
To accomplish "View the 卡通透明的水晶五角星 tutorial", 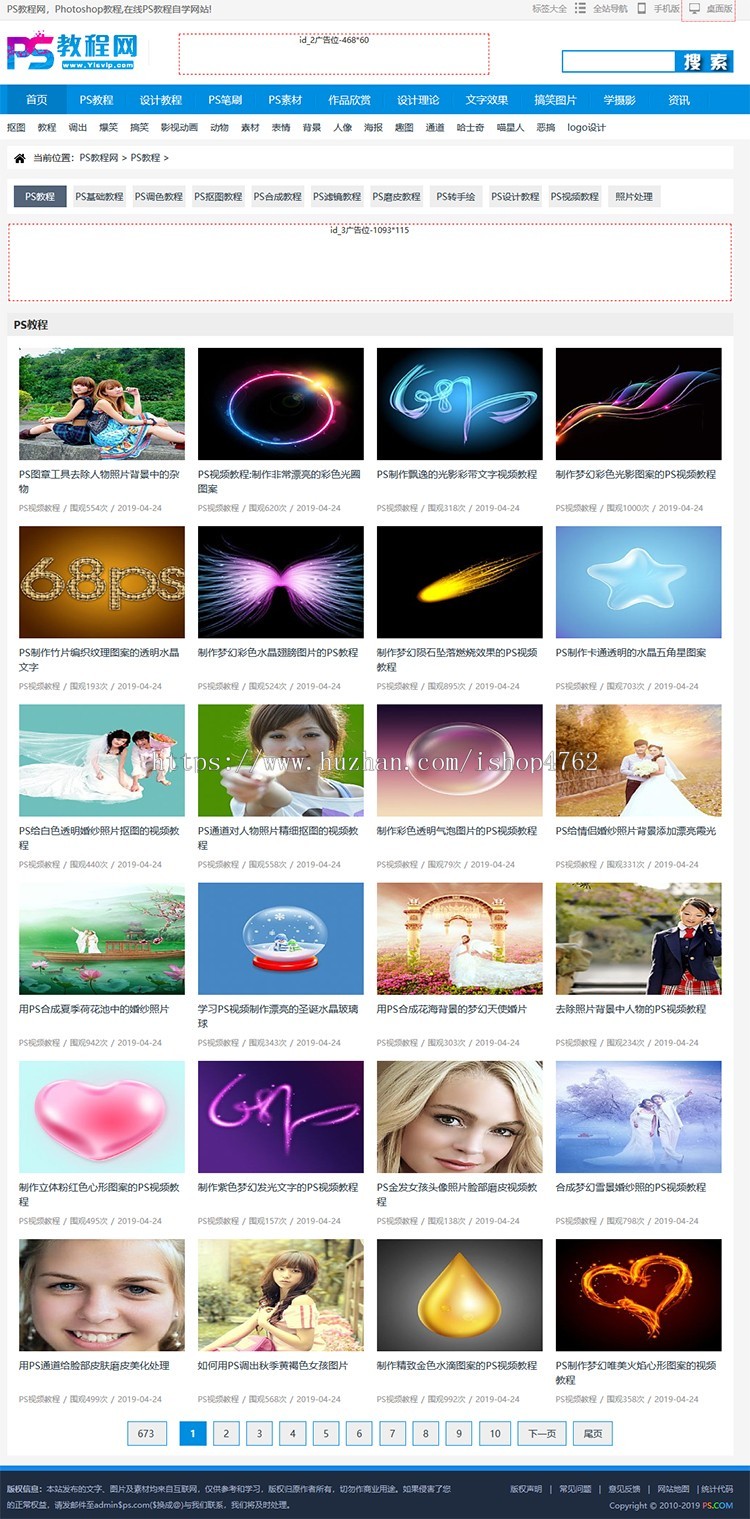I will pyautogui.click(x=638, y=582).
